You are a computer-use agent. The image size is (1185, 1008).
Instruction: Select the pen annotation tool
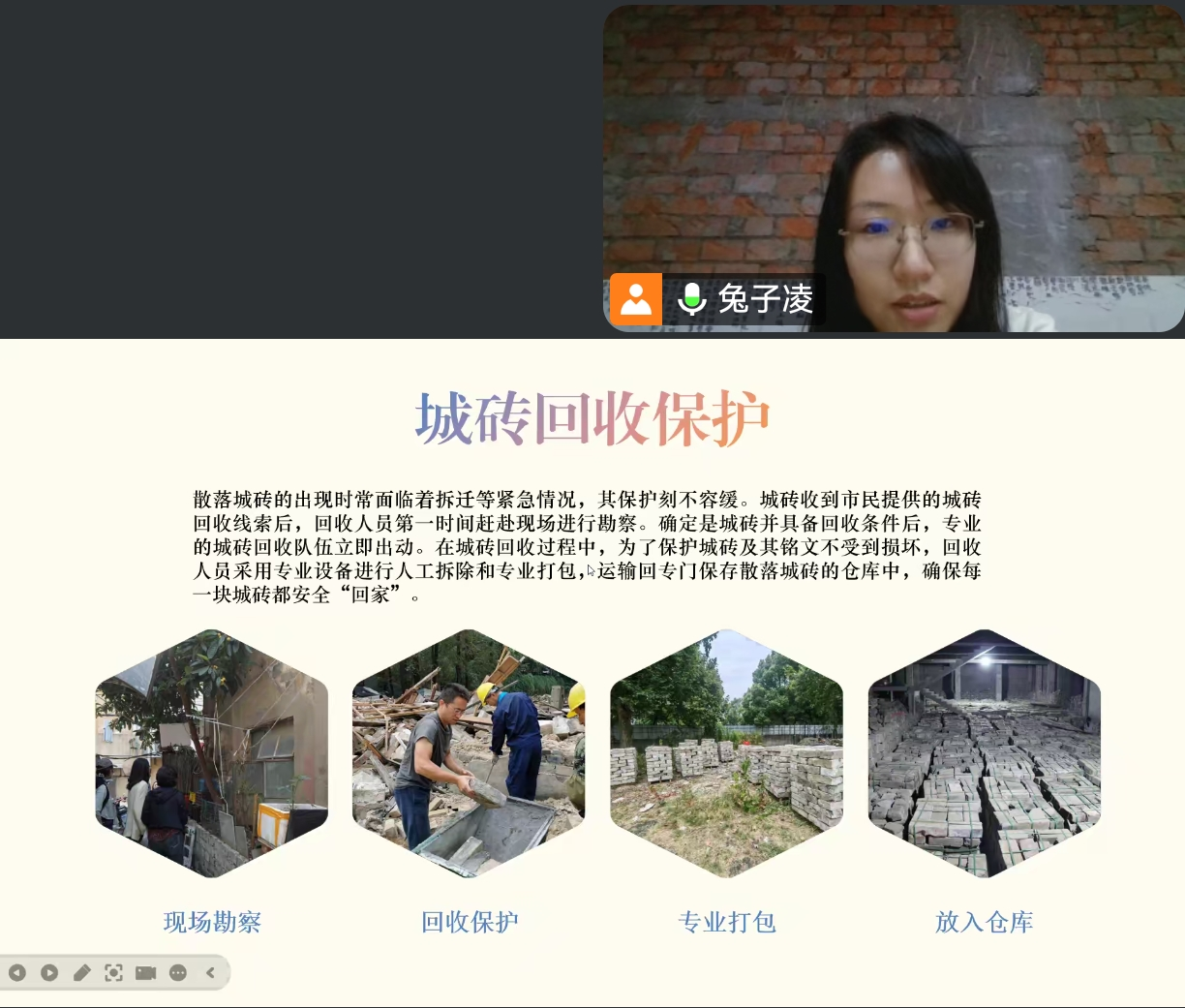click(81, 972)
